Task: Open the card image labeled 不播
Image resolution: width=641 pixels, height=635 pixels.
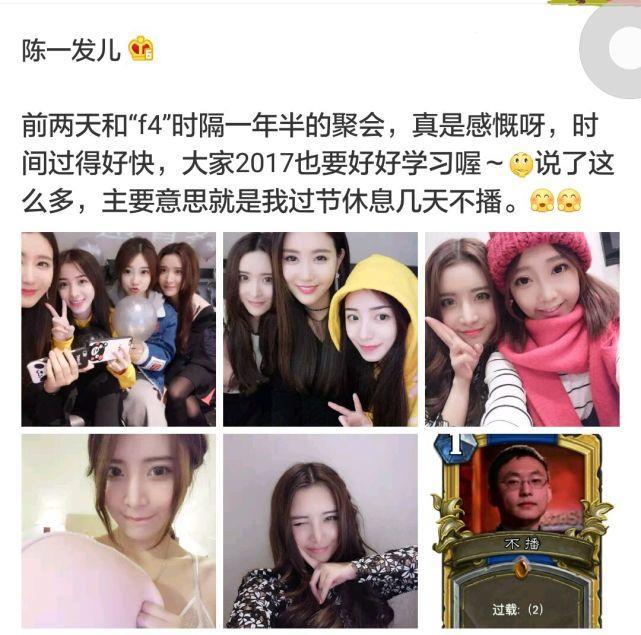Action: tap(522, 530)
